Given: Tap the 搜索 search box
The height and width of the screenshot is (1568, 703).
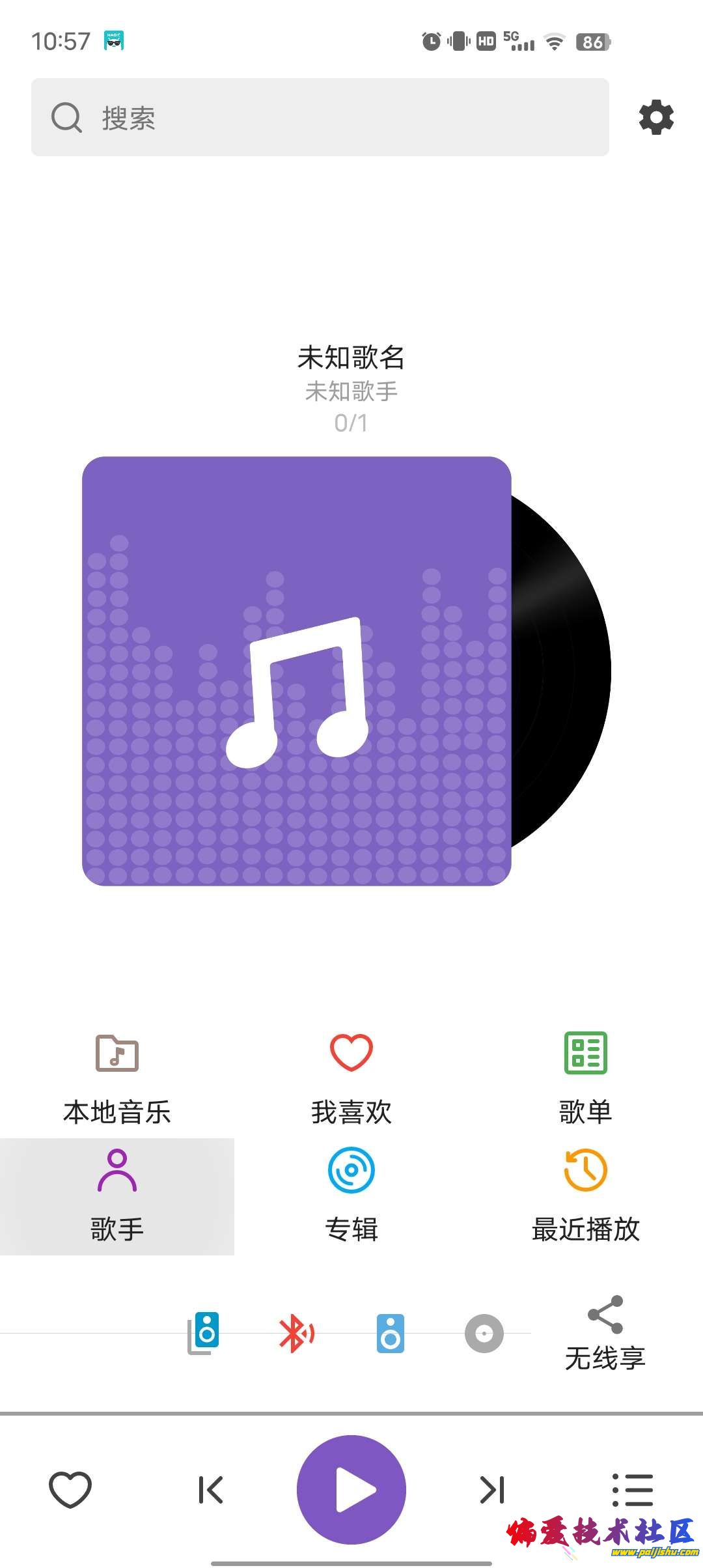Looking at the screenshot, I should (x=319, y=117).
